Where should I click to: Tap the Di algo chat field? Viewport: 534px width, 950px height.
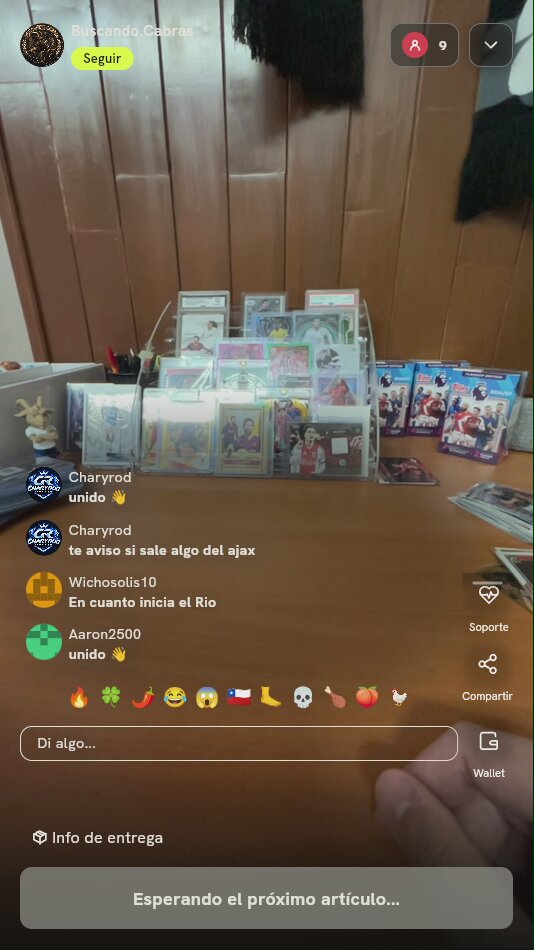[x=239, y=743]
